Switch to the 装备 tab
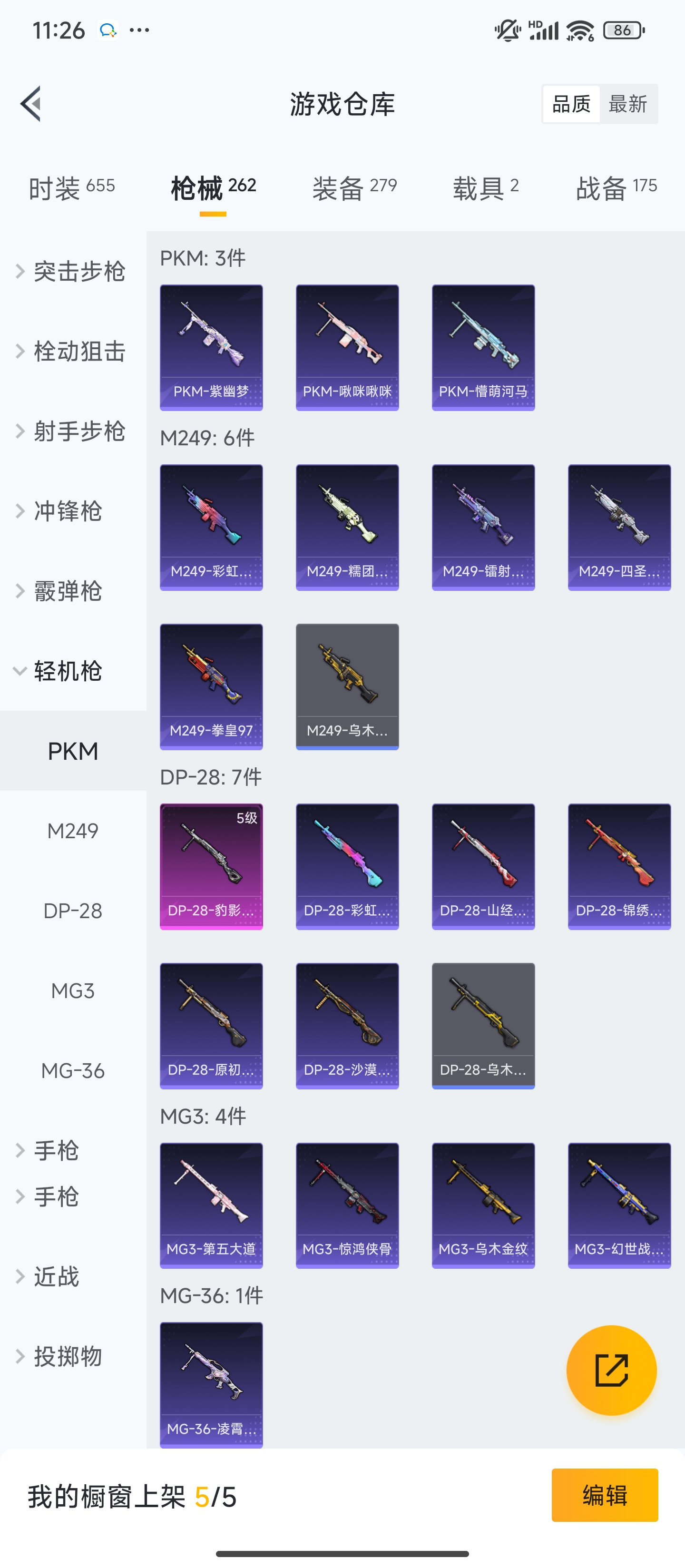The image size is (685, 1568). coord(354,187)
